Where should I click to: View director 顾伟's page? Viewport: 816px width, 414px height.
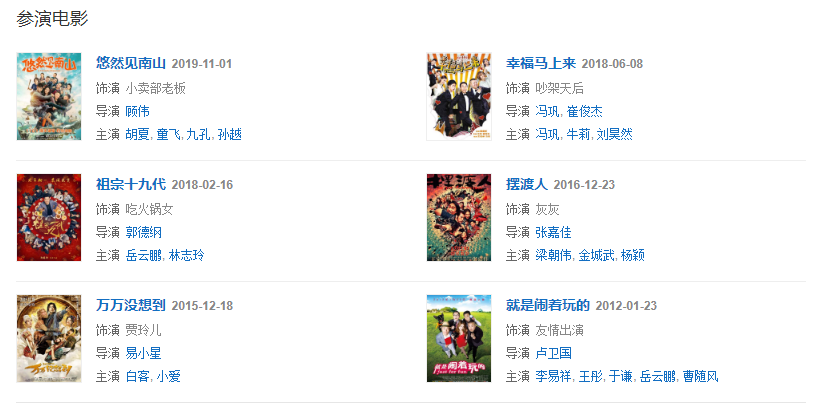click(137, 111)
